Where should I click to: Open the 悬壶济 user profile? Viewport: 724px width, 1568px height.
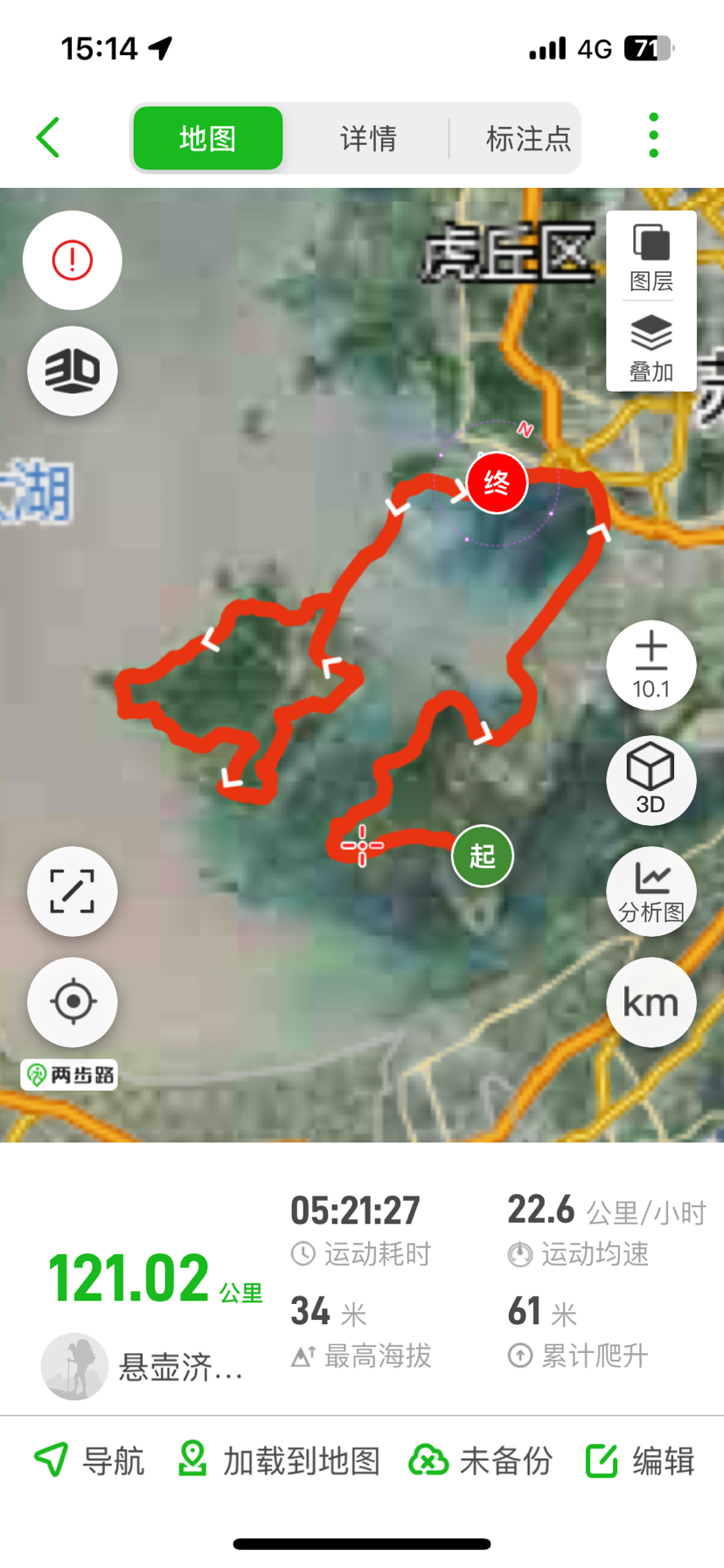click(144, 1366)
